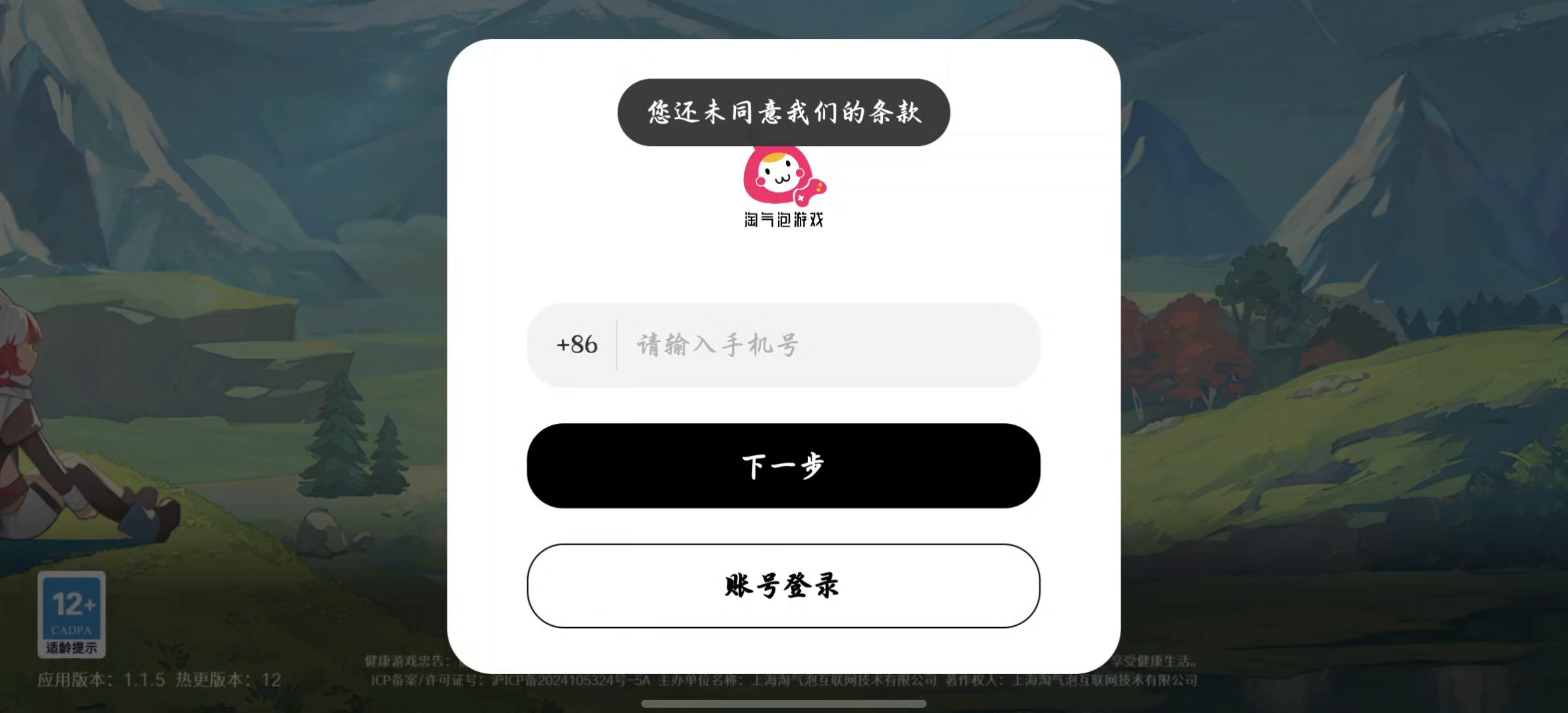
Task: Tap the +86 country code
Action: pos(576,345)
